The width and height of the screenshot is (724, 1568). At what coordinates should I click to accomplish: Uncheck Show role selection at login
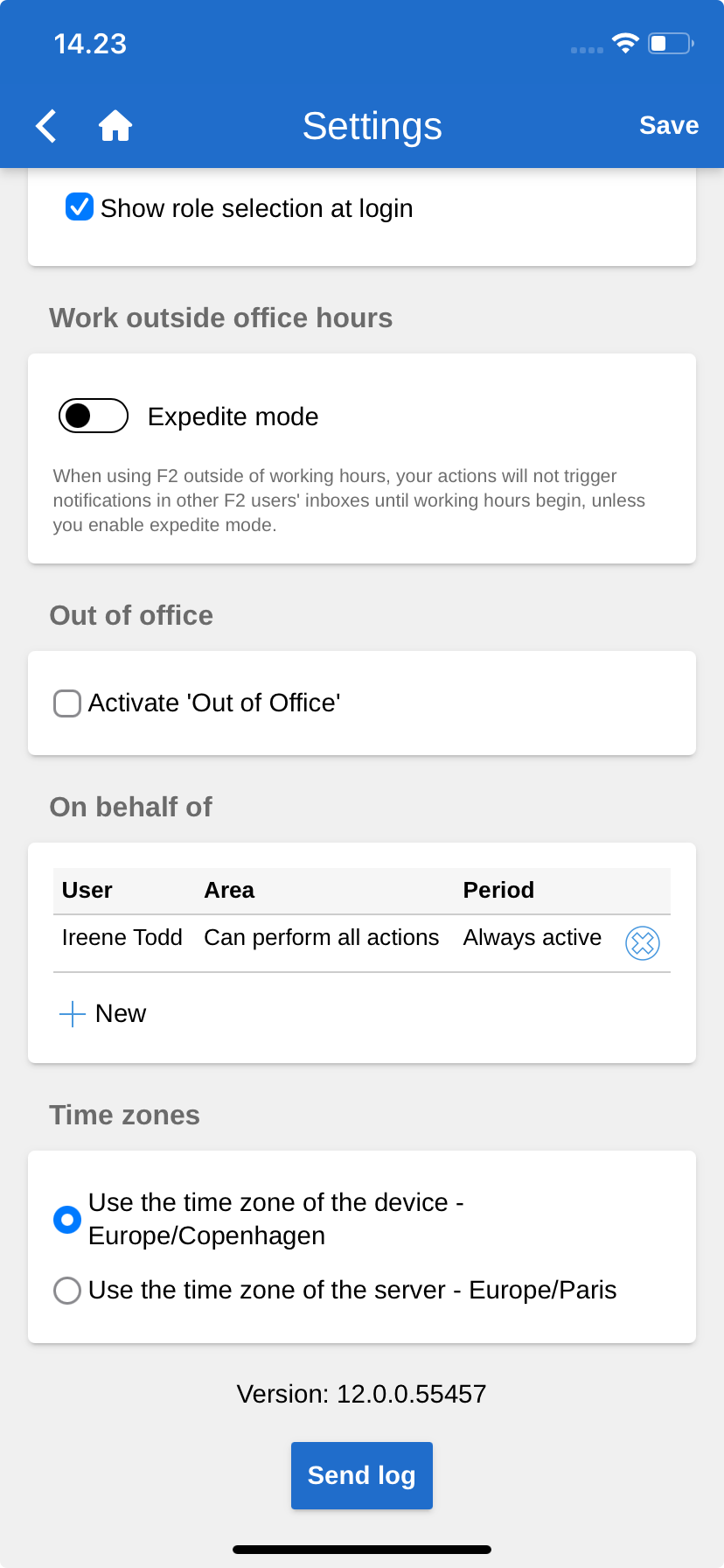(80, 207)
